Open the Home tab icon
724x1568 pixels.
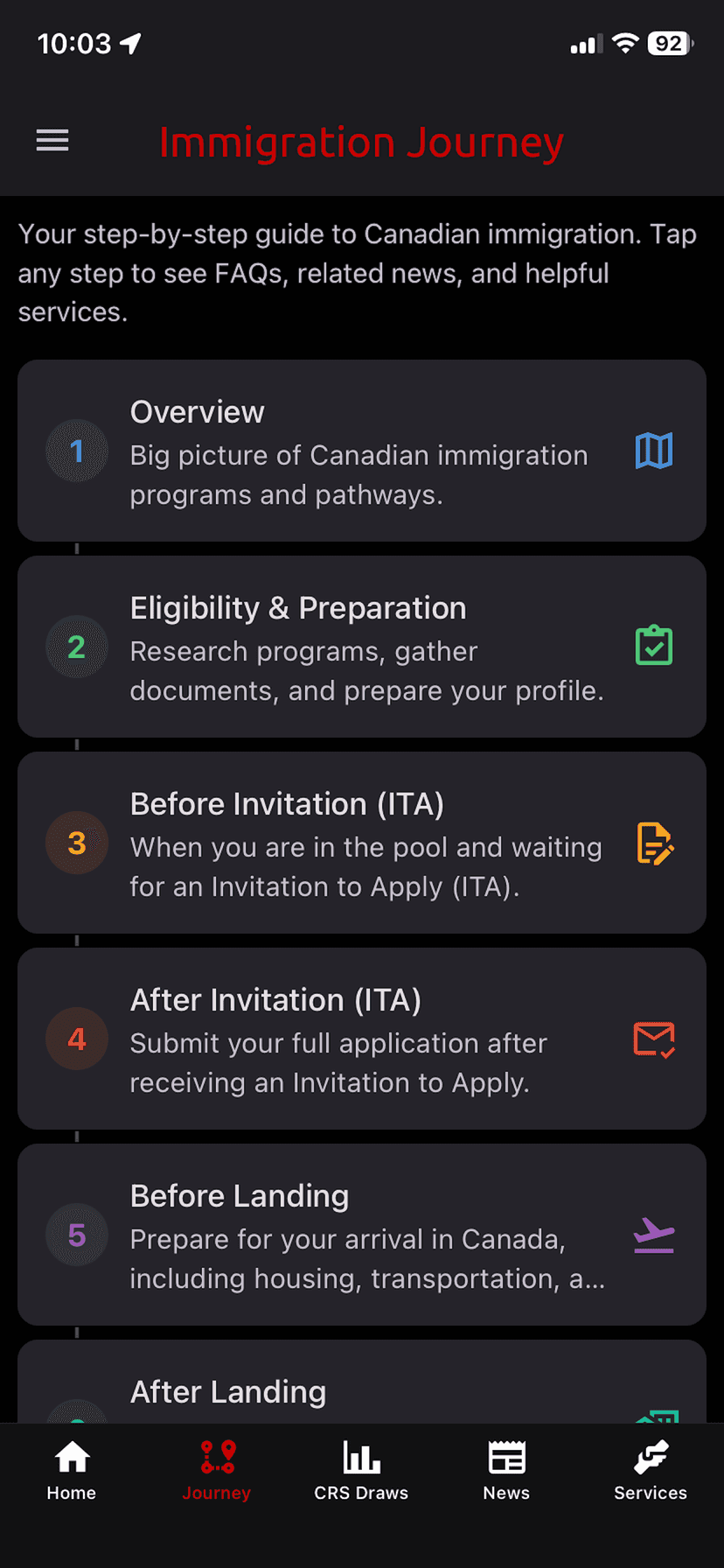71,1459
